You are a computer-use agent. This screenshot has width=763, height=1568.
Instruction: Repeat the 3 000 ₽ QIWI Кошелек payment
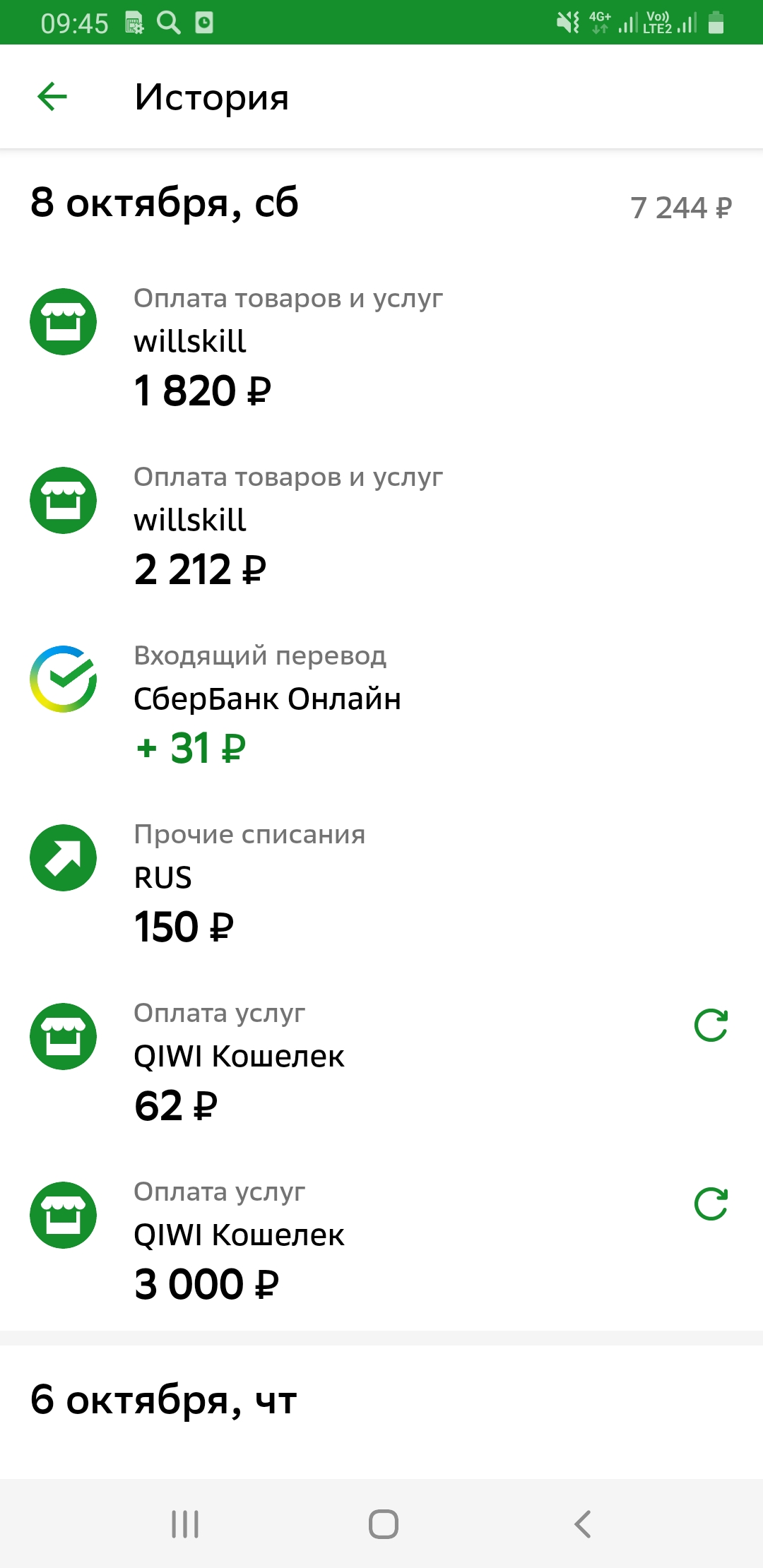pyautogui.click(x=711, y=1204)
